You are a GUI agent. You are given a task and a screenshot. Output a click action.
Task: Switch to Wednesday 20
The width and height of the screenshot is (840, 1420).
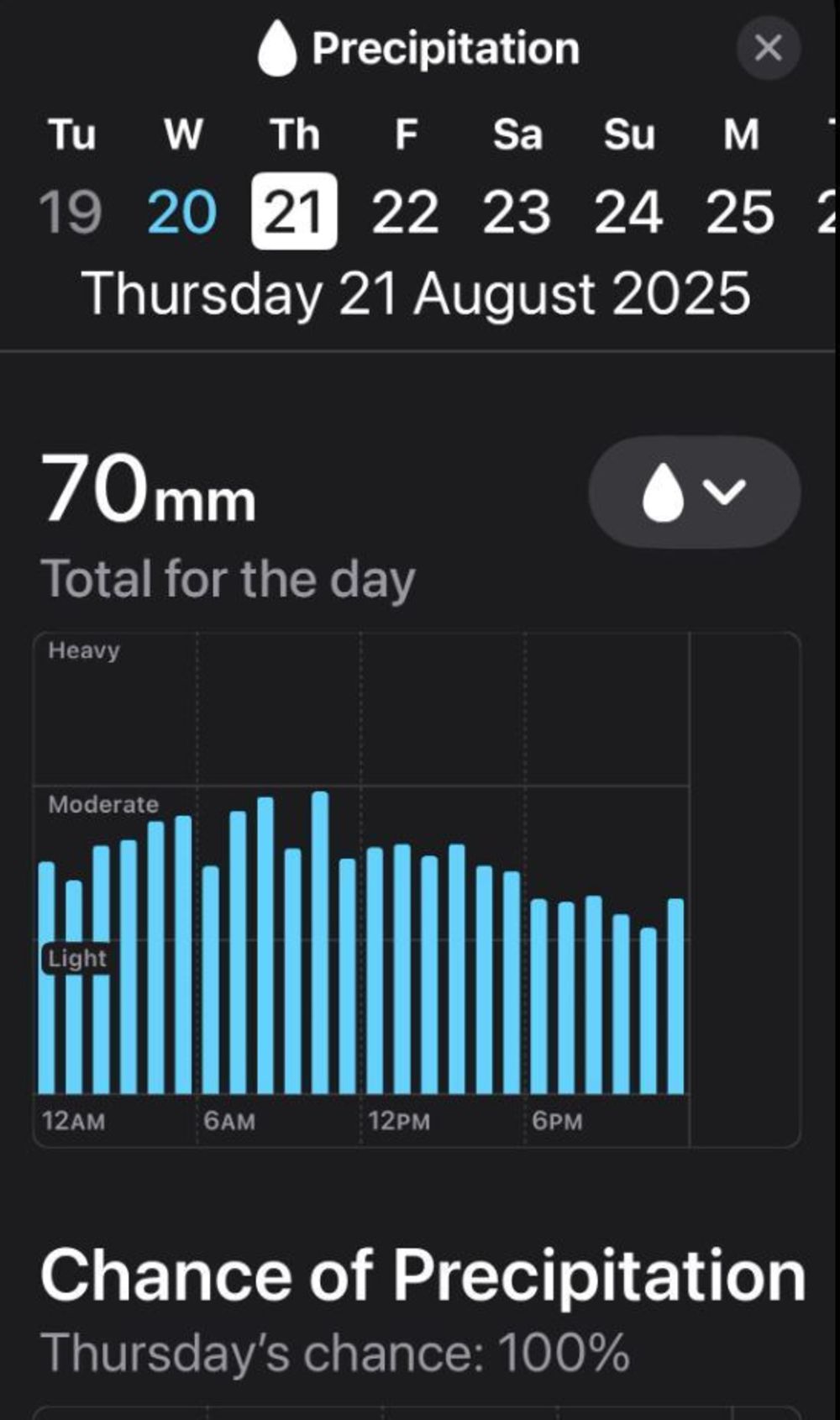click(x=182, y=211)
